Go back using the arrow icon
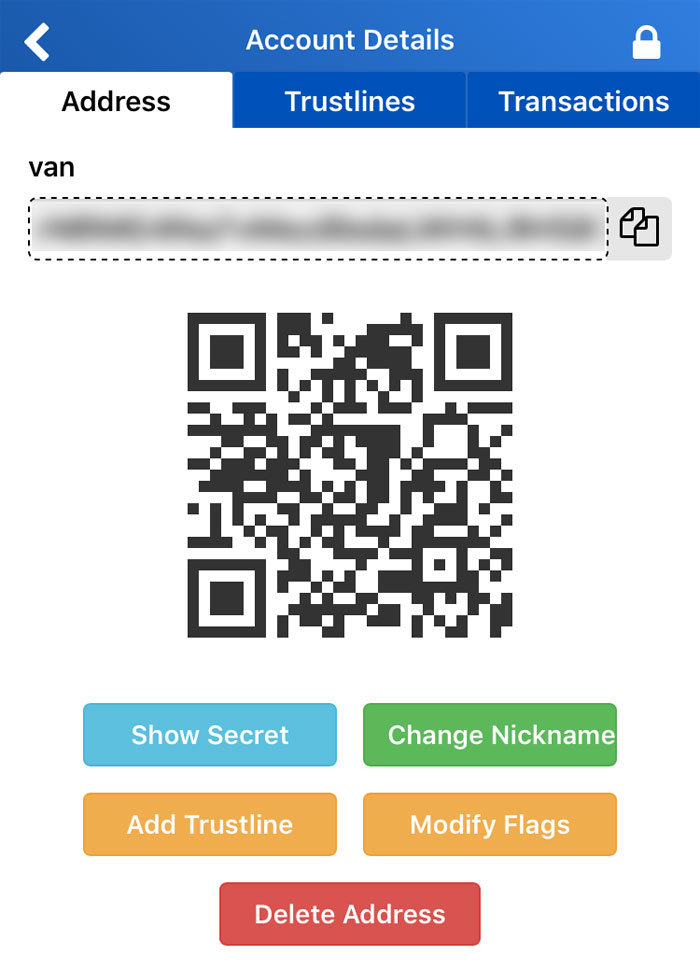 click(x=37, y=41)
